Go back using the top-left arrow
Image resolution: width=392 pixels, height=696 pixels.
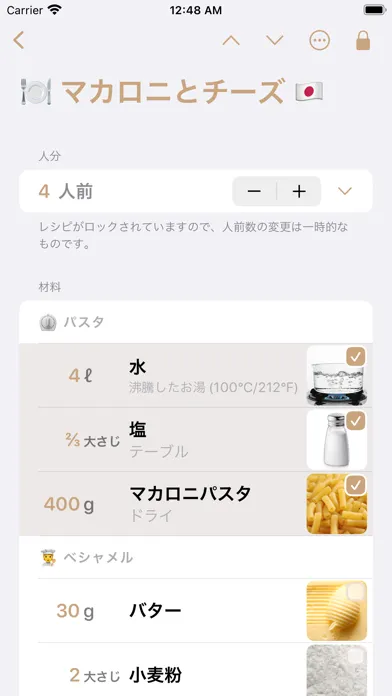pos(19,40)
